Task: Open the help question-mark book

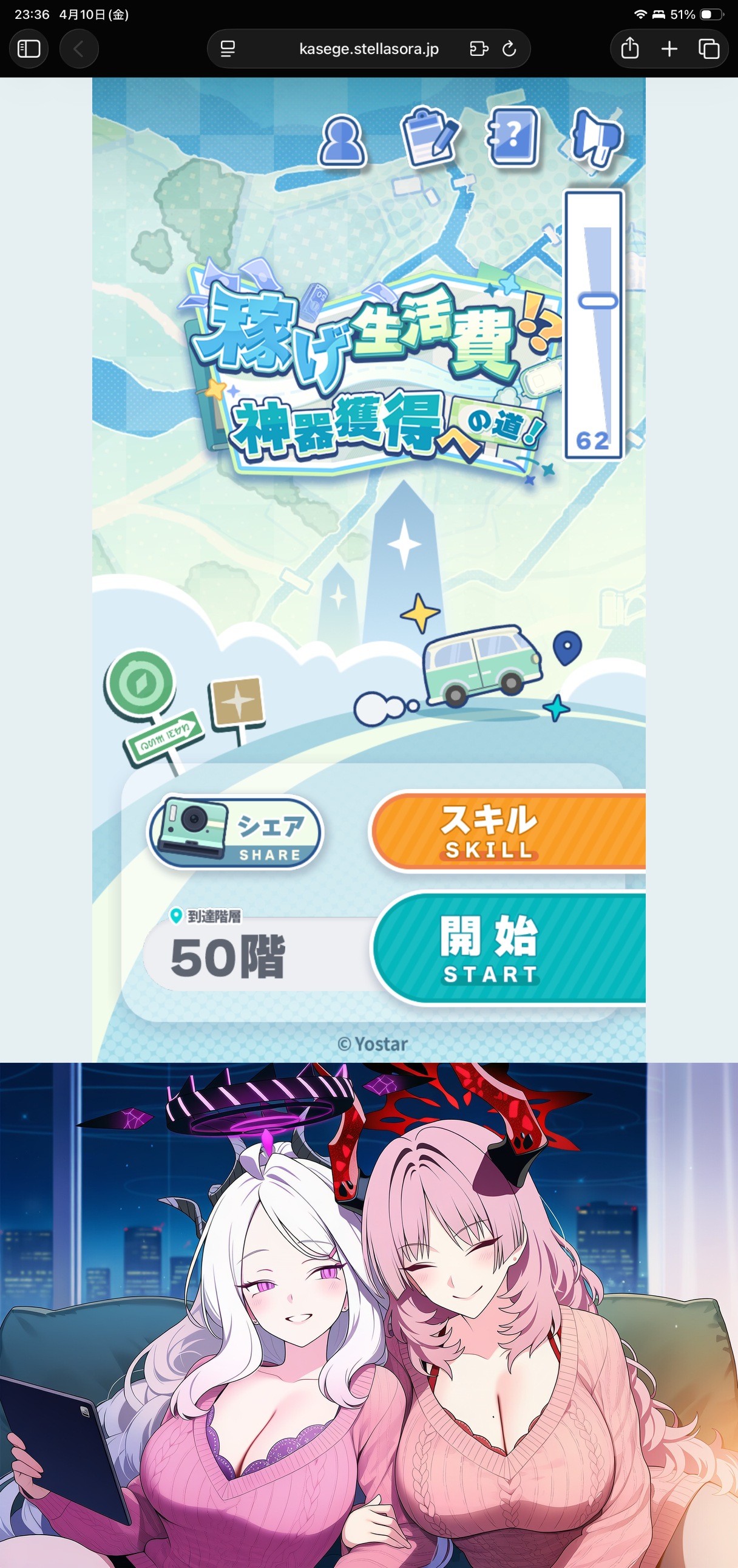Action: coord(514,138)
